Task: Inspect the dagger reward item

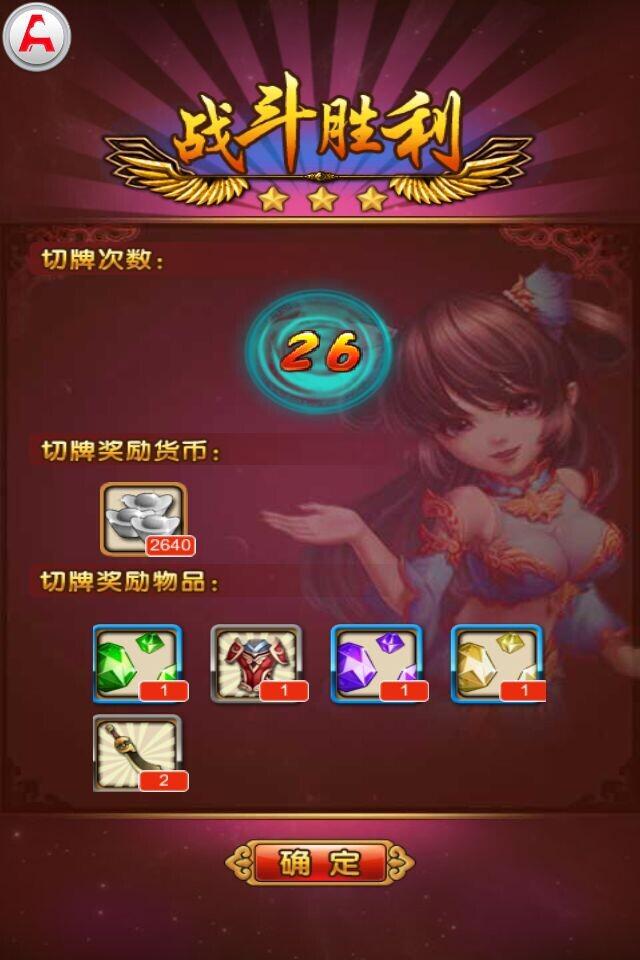Action: click(138, 752)
